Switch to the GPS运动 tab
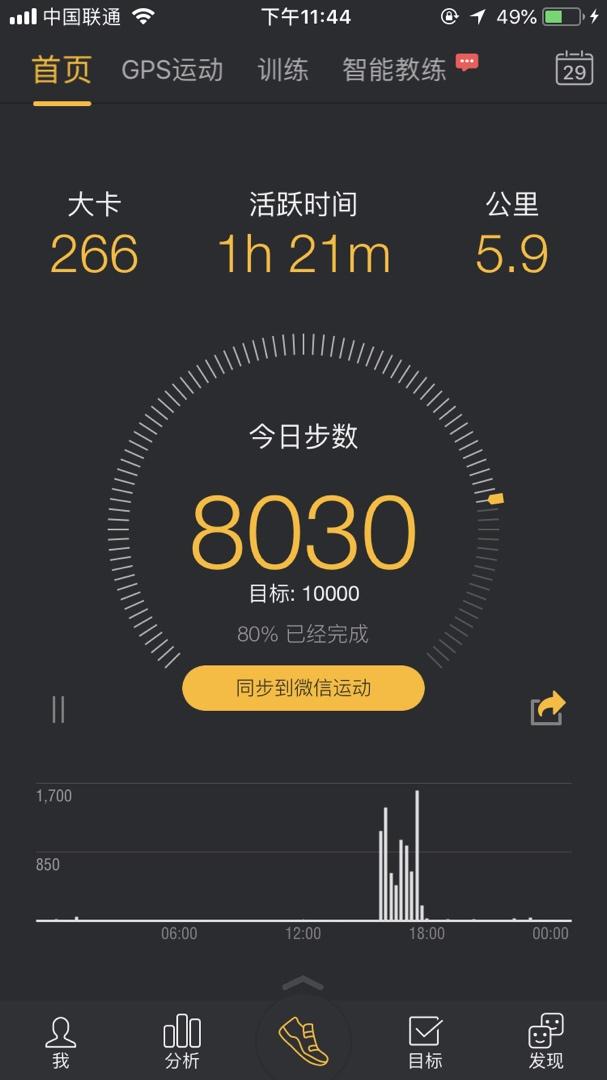607x1080 pixels. click(x=172, y=70)
